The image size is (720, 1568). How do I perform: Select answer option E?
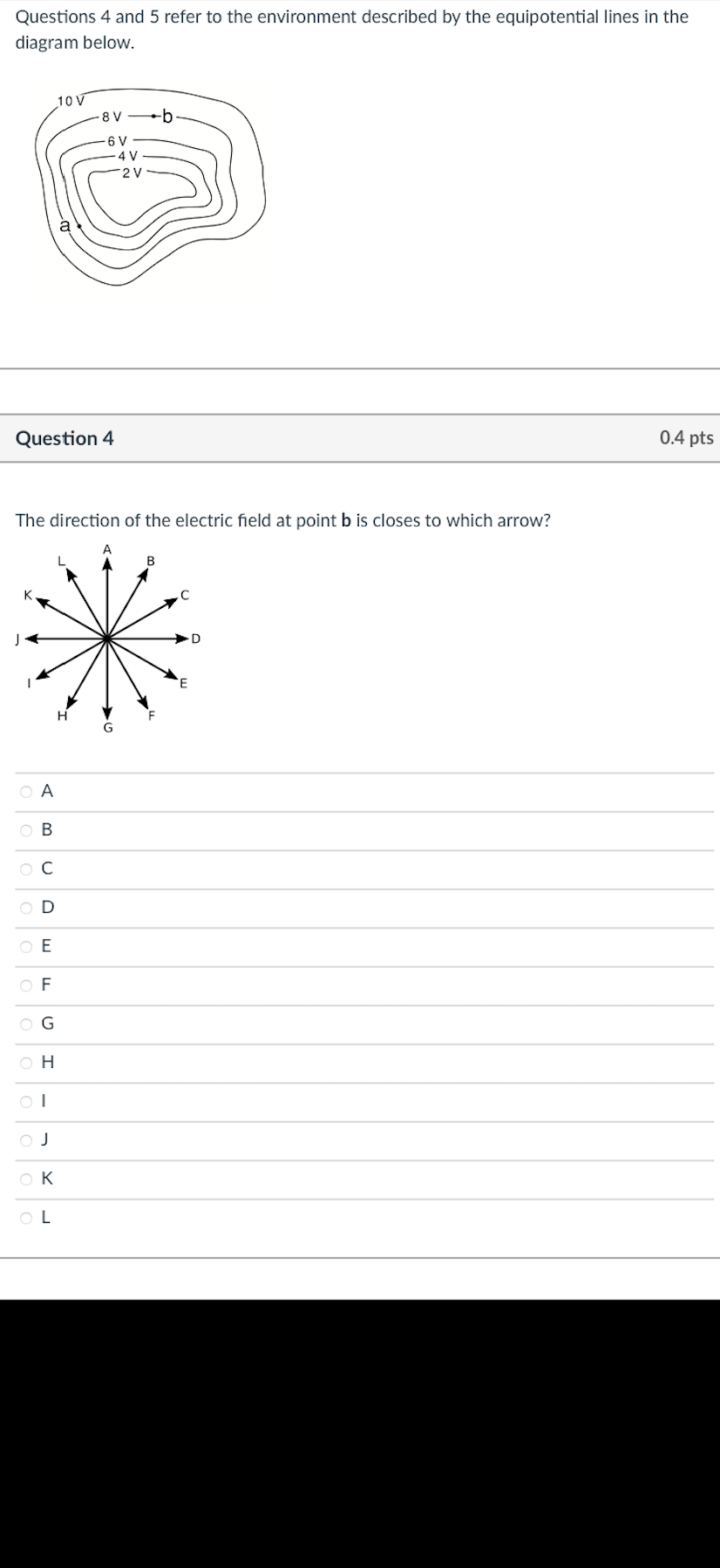pos(24,945)
